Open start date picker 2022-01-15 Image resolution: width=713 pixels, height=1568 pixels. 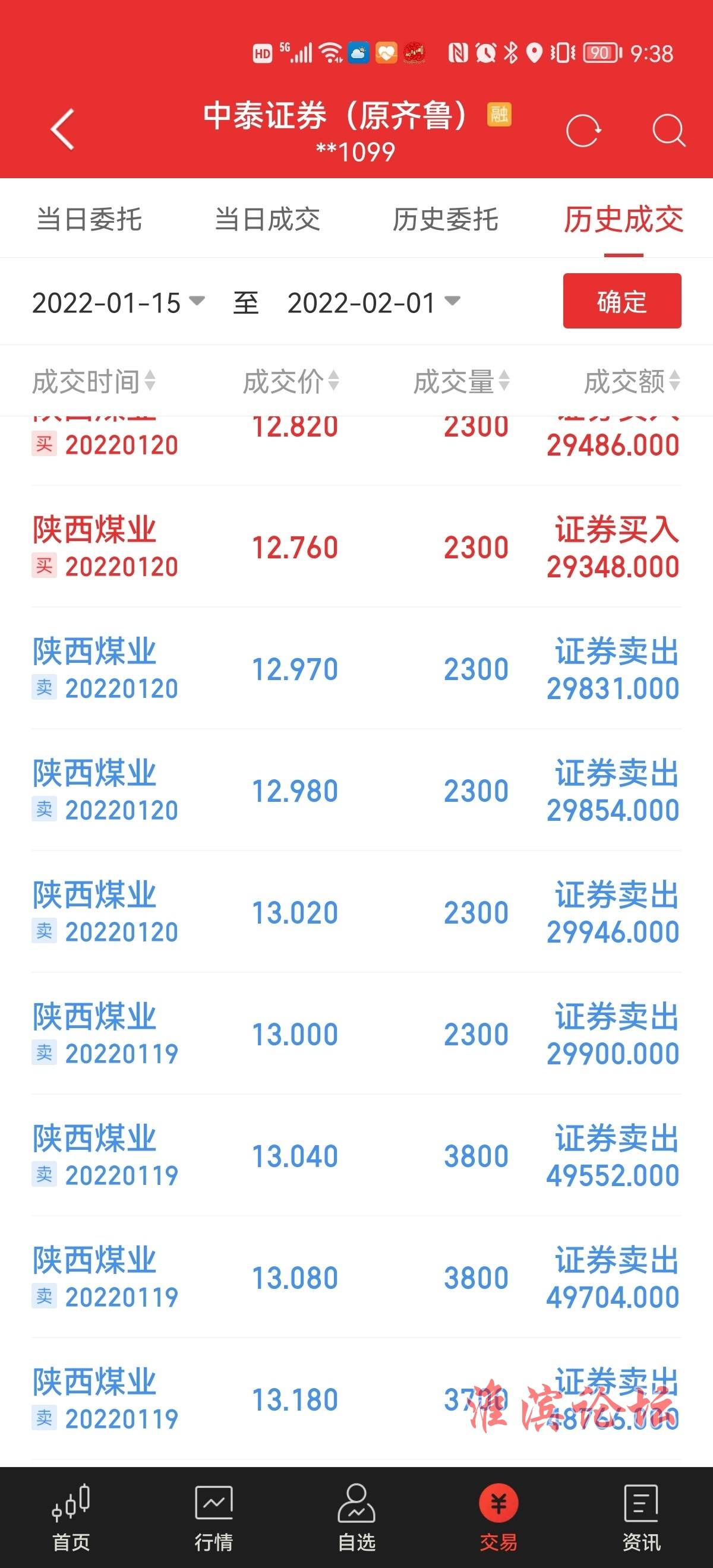point(118,302)
